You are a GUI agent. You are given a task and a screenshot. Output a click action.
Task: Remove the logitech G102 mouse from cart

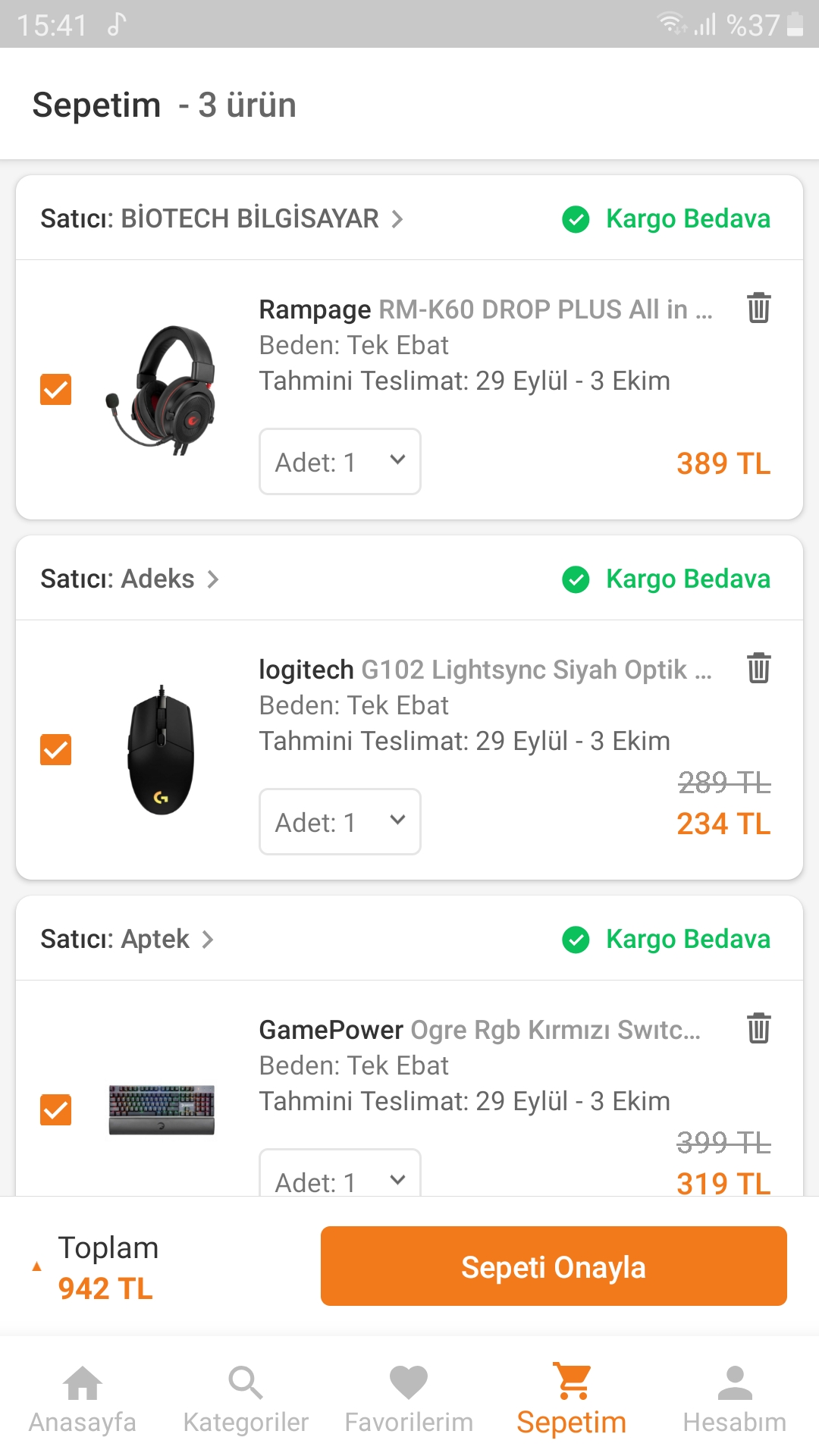(758, 668)
